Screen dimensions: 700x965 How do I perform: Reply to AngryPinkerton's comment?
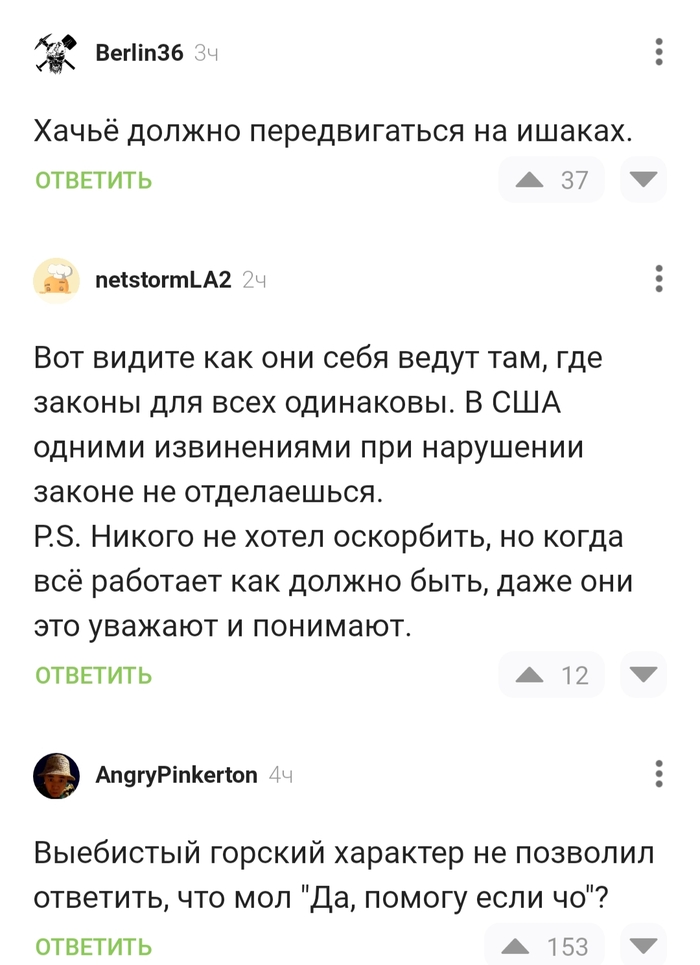[x=94, y=946]
